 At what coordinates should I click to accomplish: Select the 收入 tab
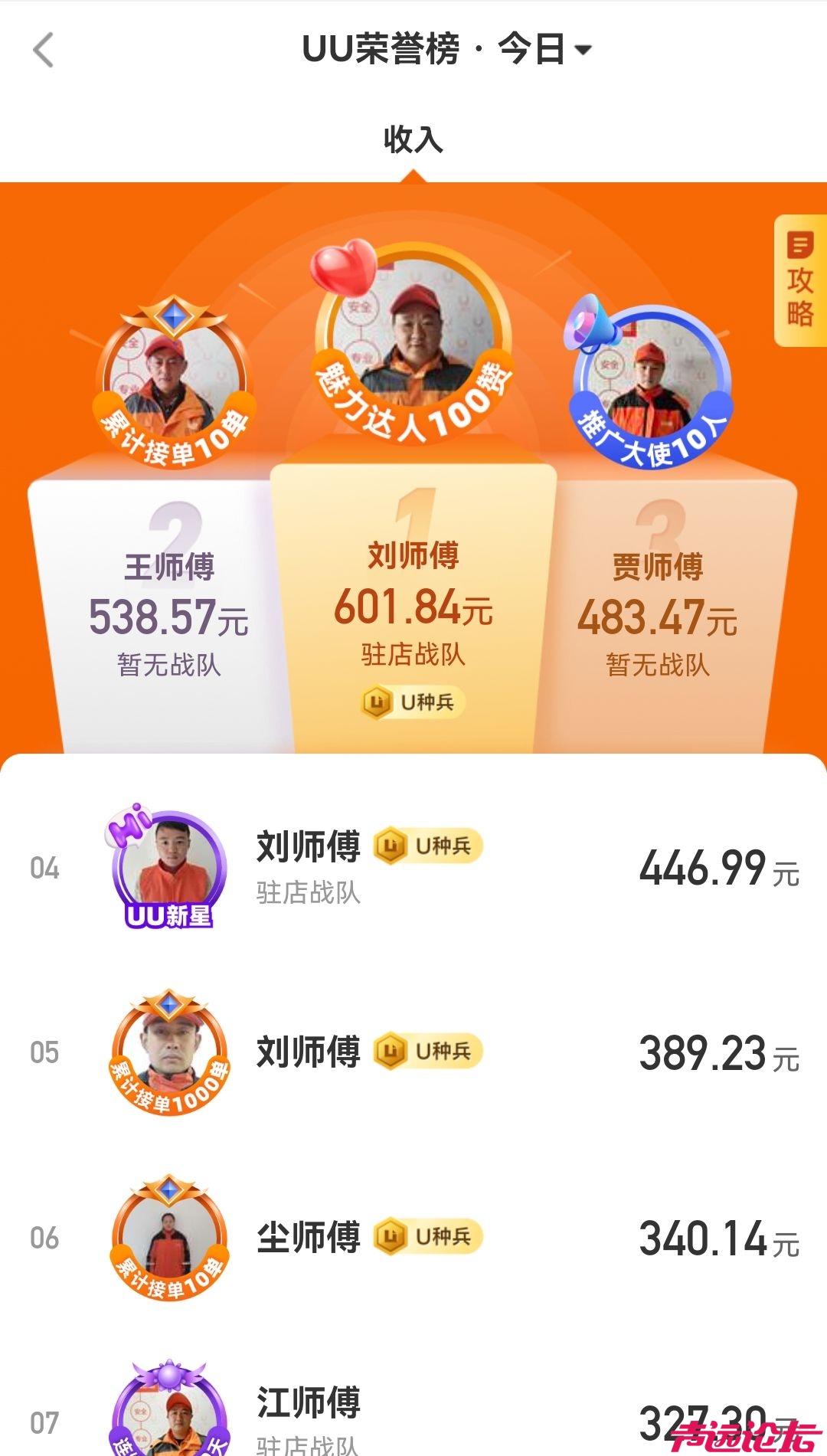(x=413, y=140)
